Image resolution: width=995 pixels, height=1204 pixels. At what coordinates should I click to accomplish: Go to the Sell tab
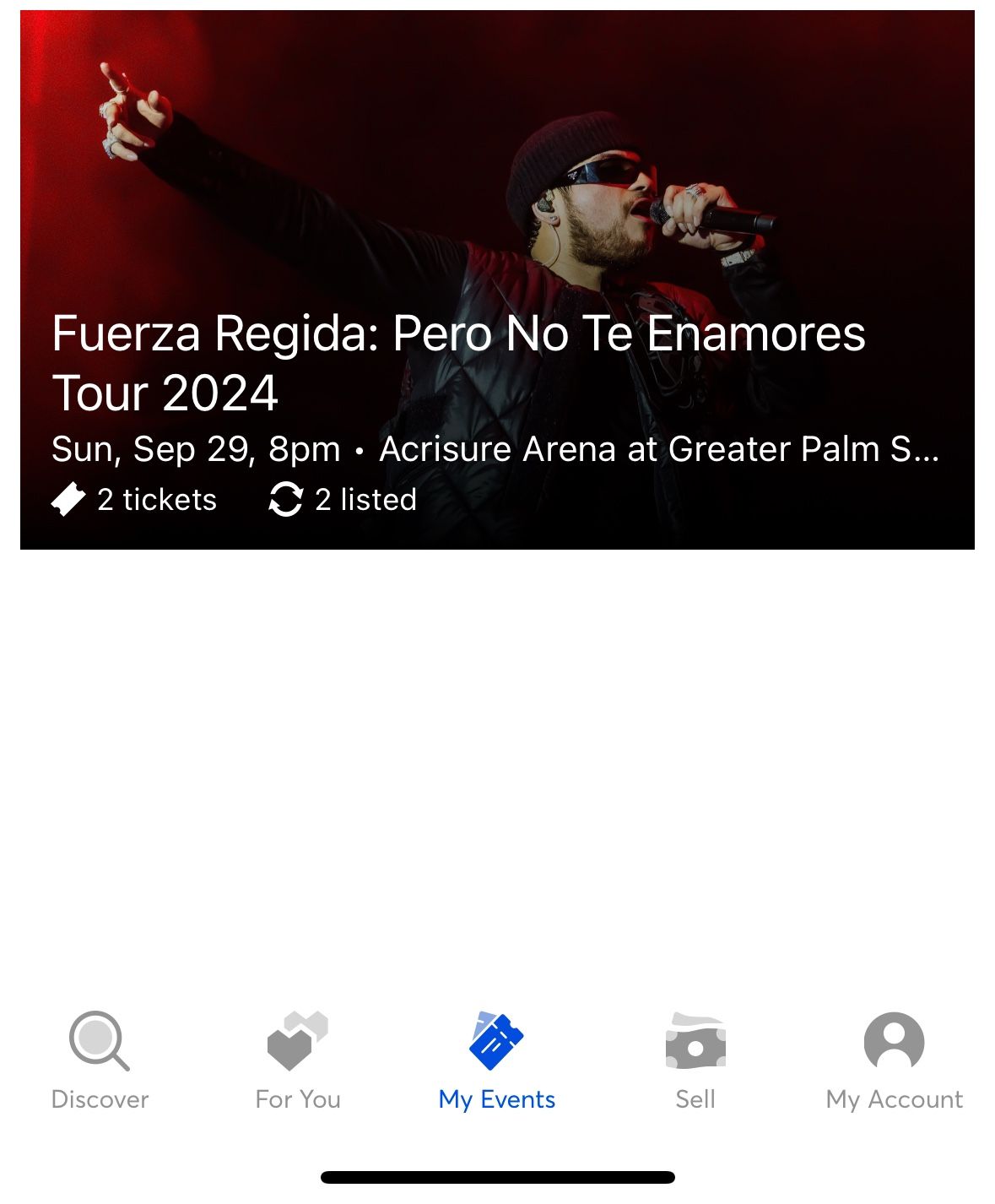pyautogui.click(x=695, y=1061)
